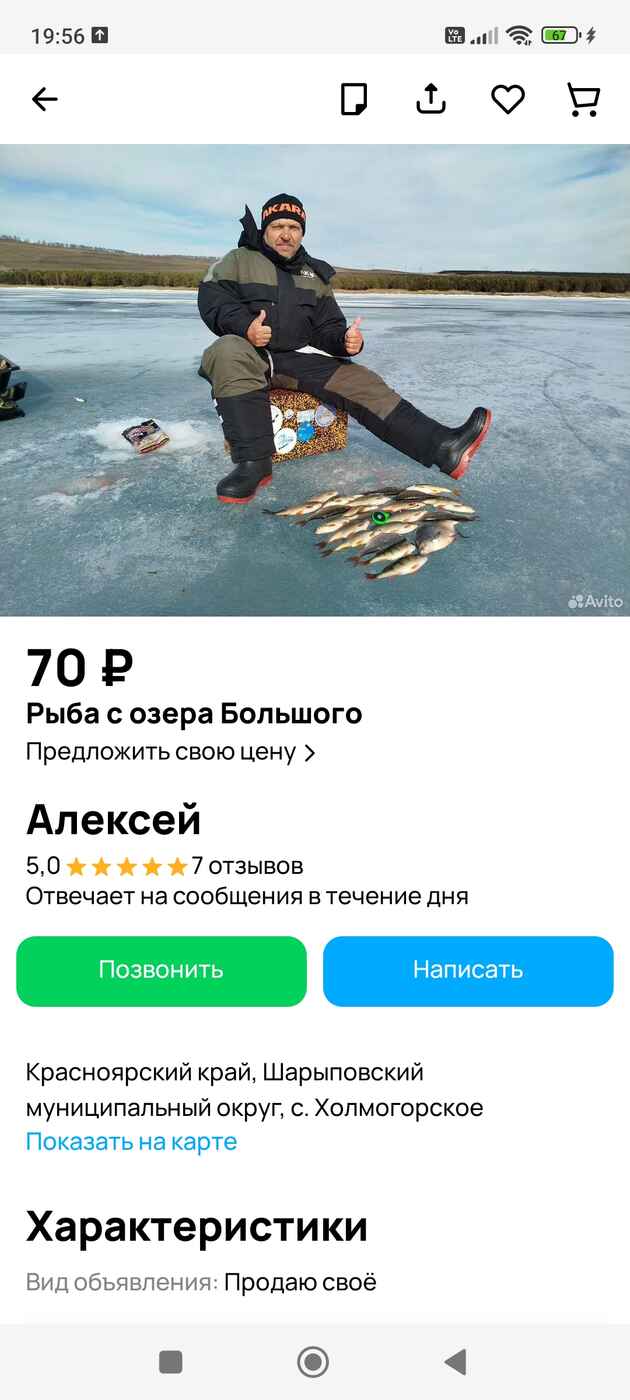Tap 'Предложить свою цену'

170,752
